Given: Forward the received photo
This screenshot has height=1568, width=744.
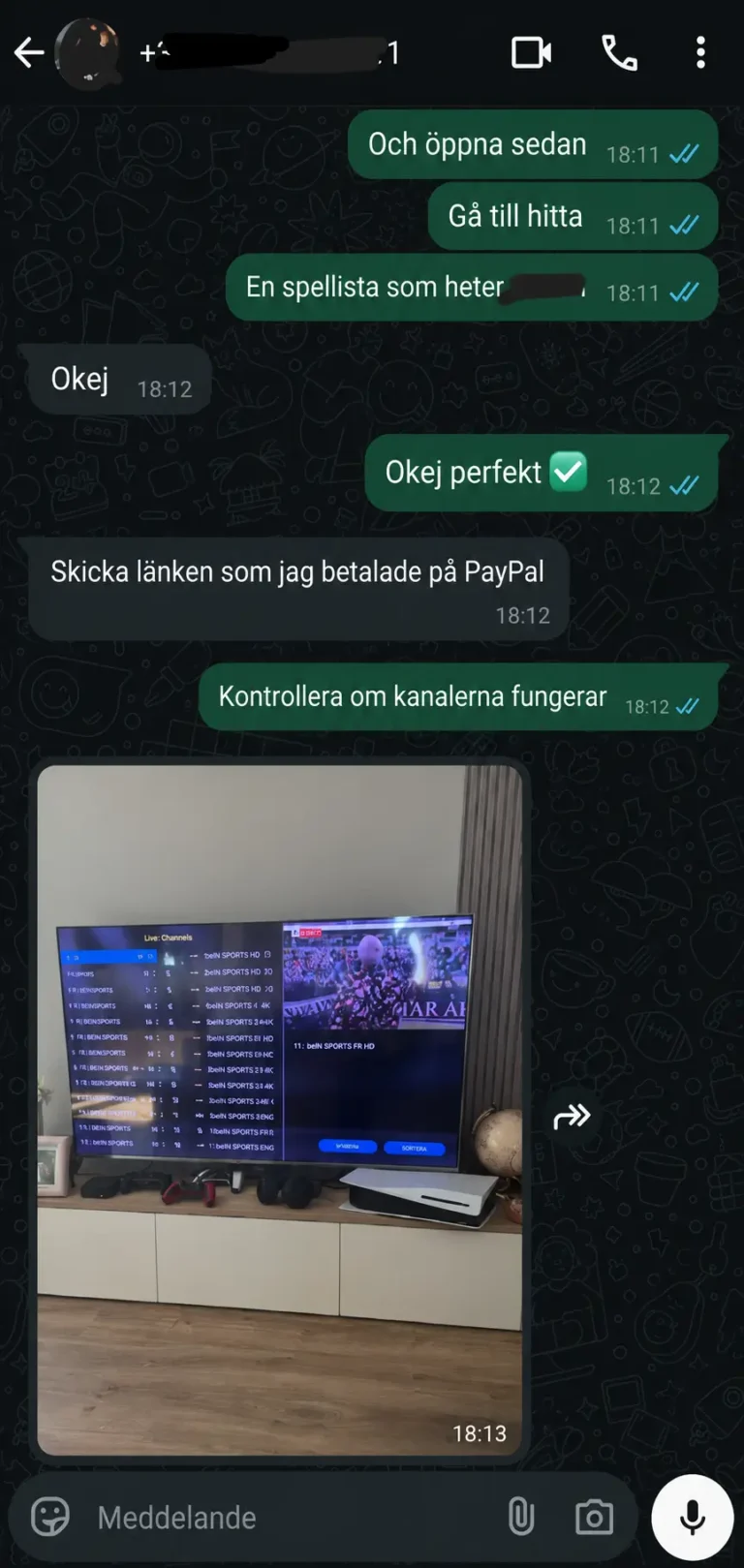Looking at the screenshot, I should [x=572, y=1117].
